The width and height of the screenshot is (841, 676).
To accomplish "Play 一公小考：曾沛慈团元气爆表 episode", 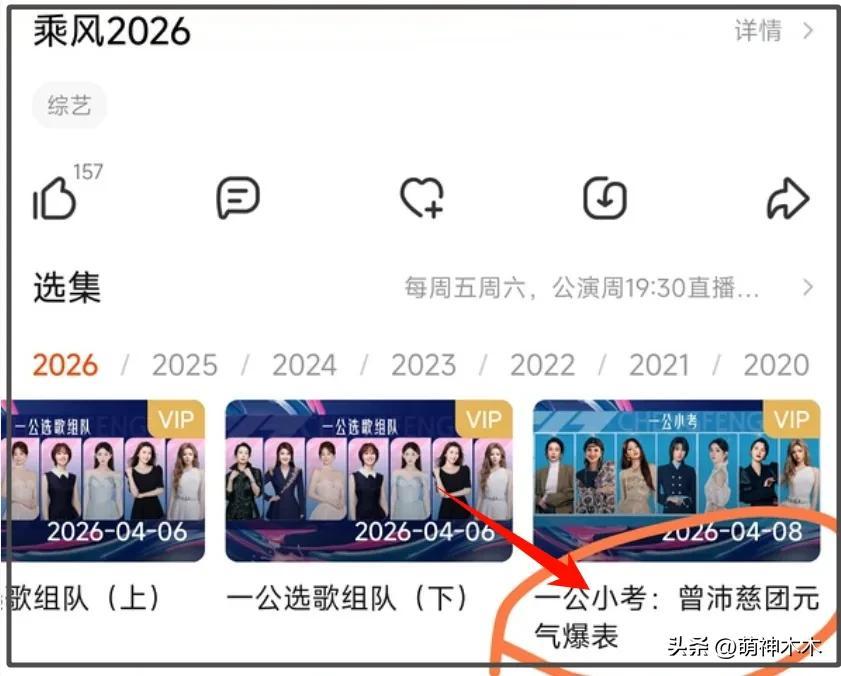I will coord(676,480).
